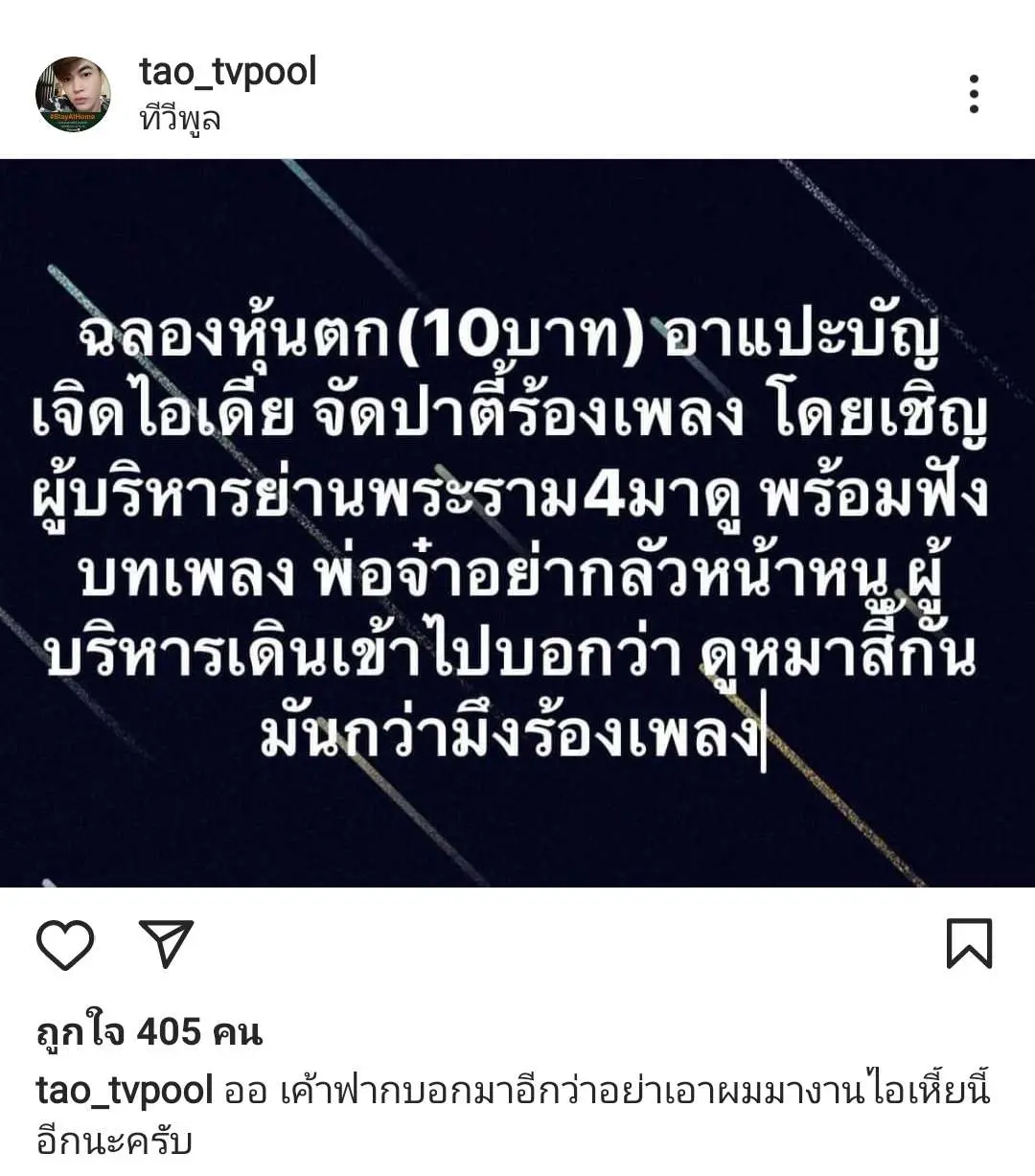Open tao_tvpool from the caption username
This screenshot has height=1176, width=1035.
point(124,1091)
